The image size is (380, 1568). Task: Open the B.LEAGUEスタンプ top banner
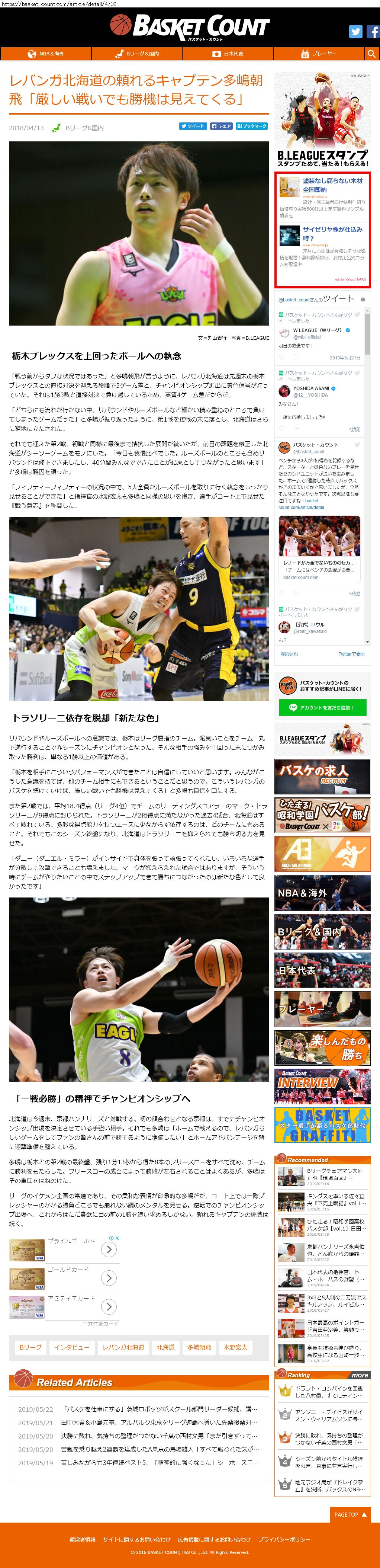[x=322, y=121]
